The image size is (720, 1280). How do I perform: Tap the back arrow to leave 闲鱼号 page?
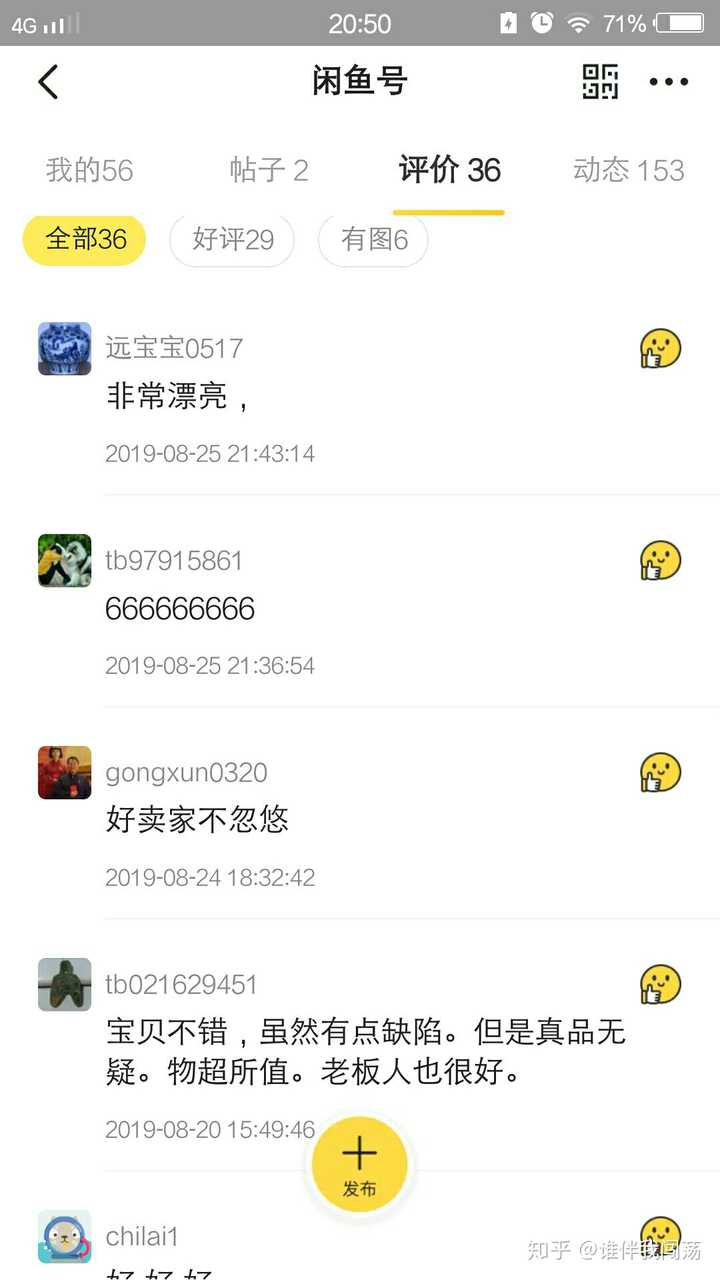[x=47, y=82]
